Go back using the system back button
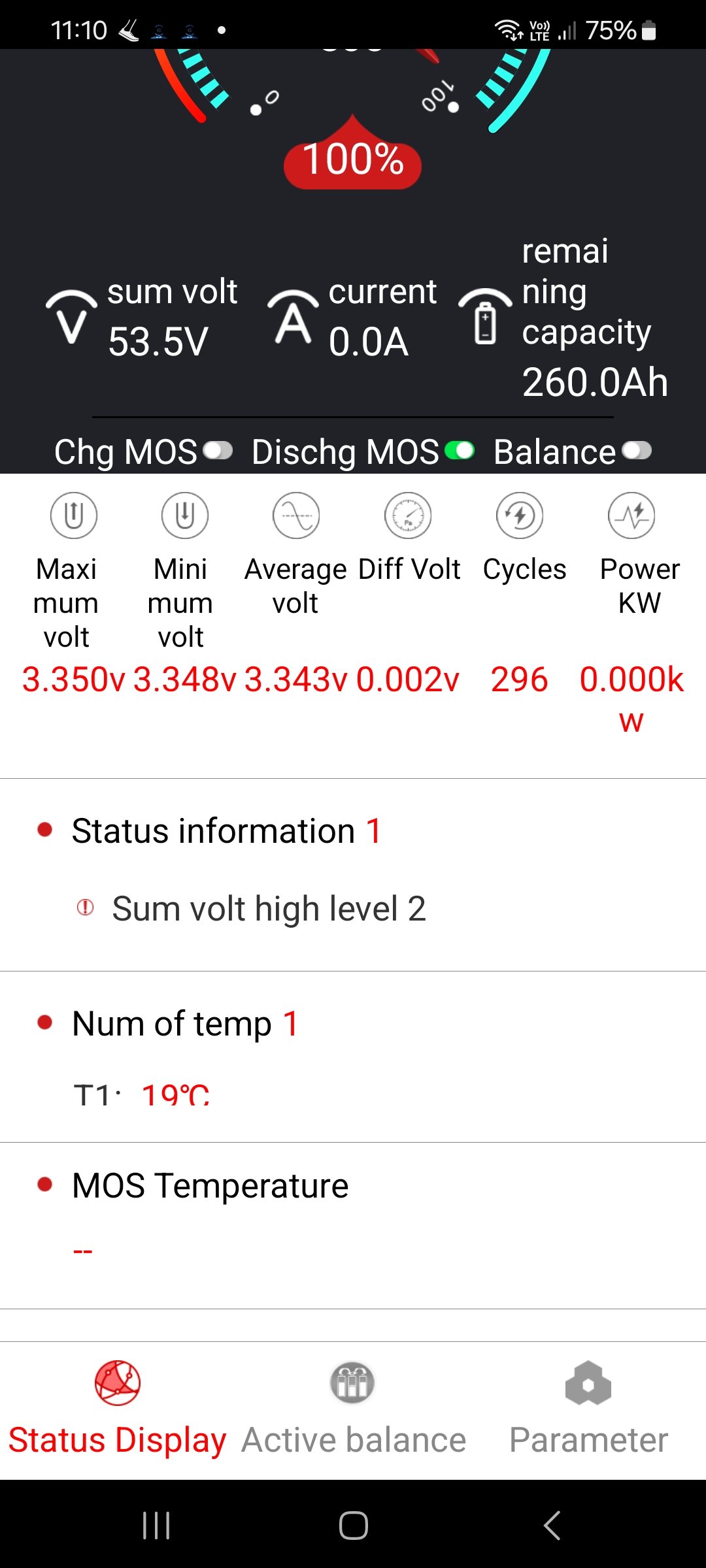The image size is (706, 1568). pos(552,1526)
